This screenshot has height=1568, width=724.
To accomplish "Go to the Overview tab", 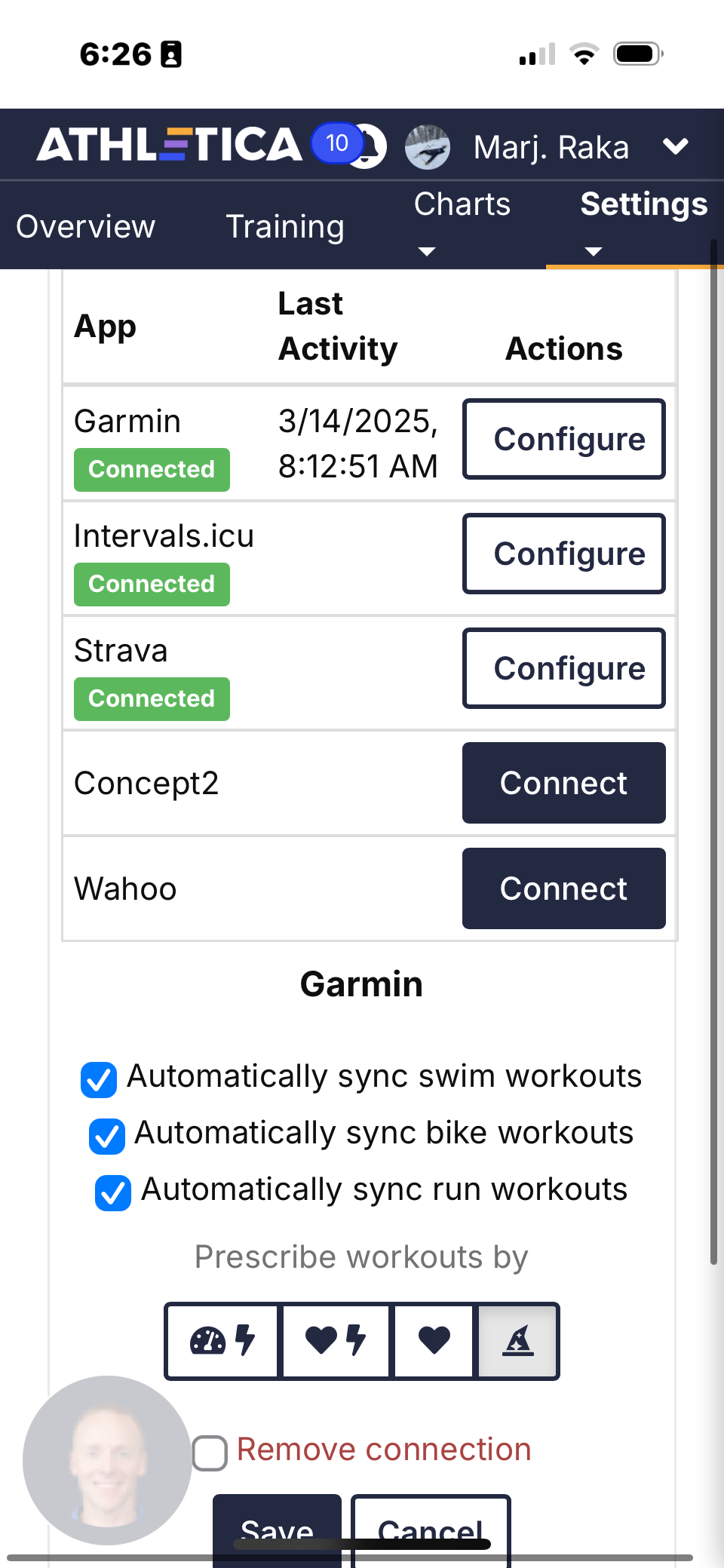I will (x=86, y=226).
